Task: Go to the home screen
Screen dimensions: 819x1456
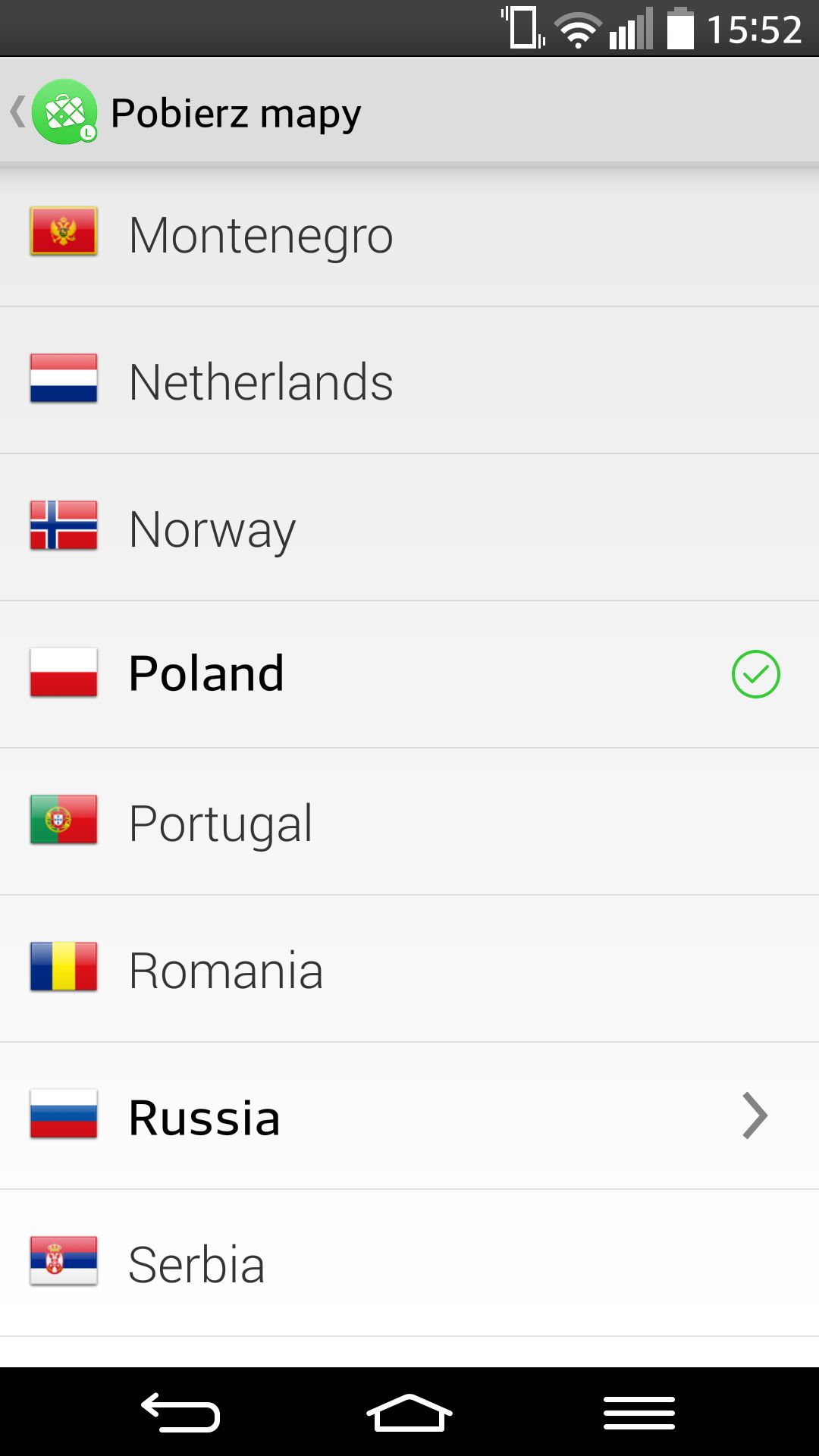Action: [x=409, y=1413]
